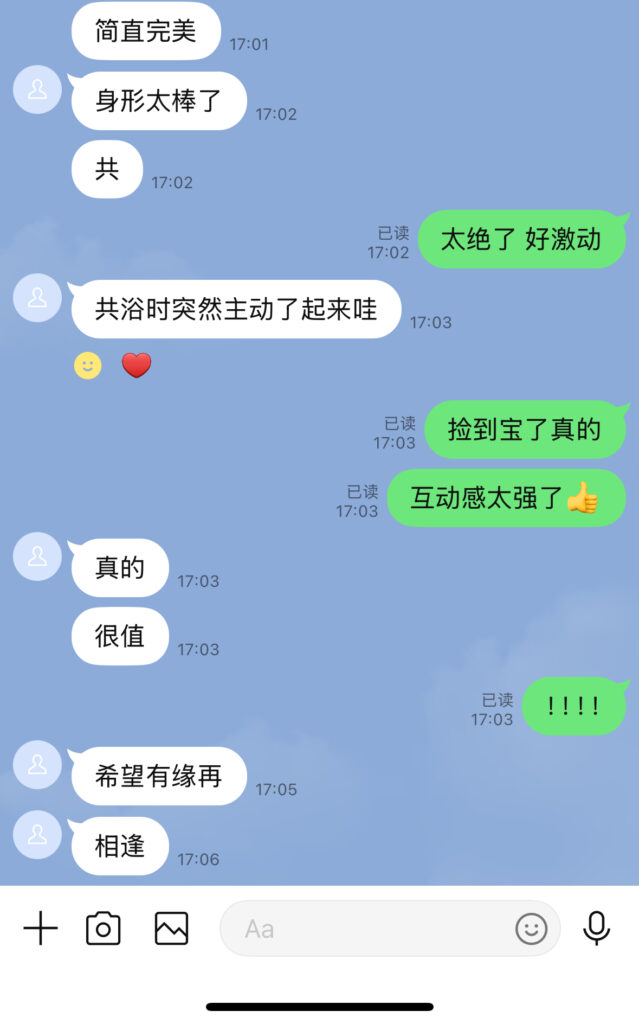This screenshot has width=639, height=1024.
Task: View profile from avatar beside "共浴时突然主动了起来哇"
Action: [38, 298]
